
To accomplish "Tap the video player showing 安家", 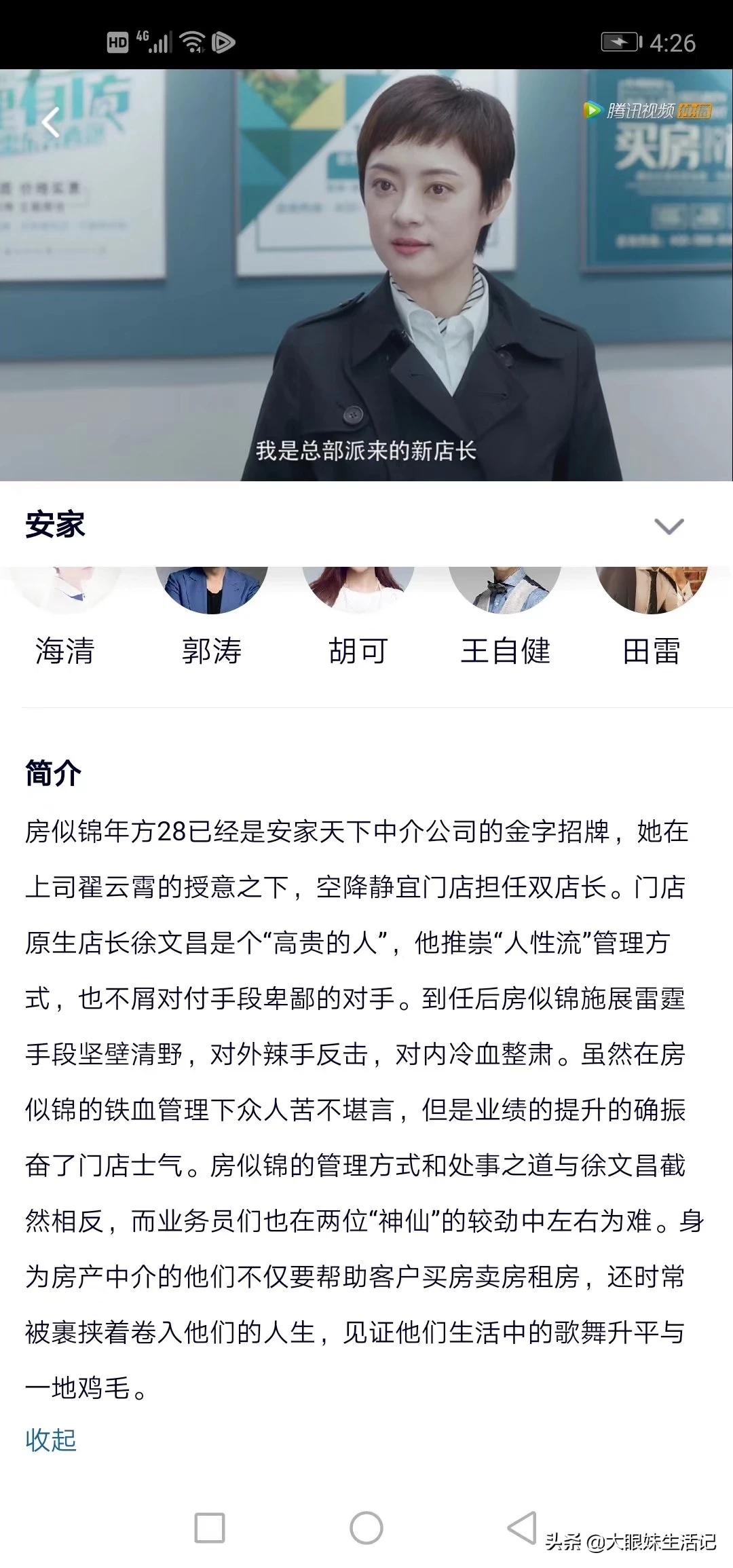I will tap(366, 275).
